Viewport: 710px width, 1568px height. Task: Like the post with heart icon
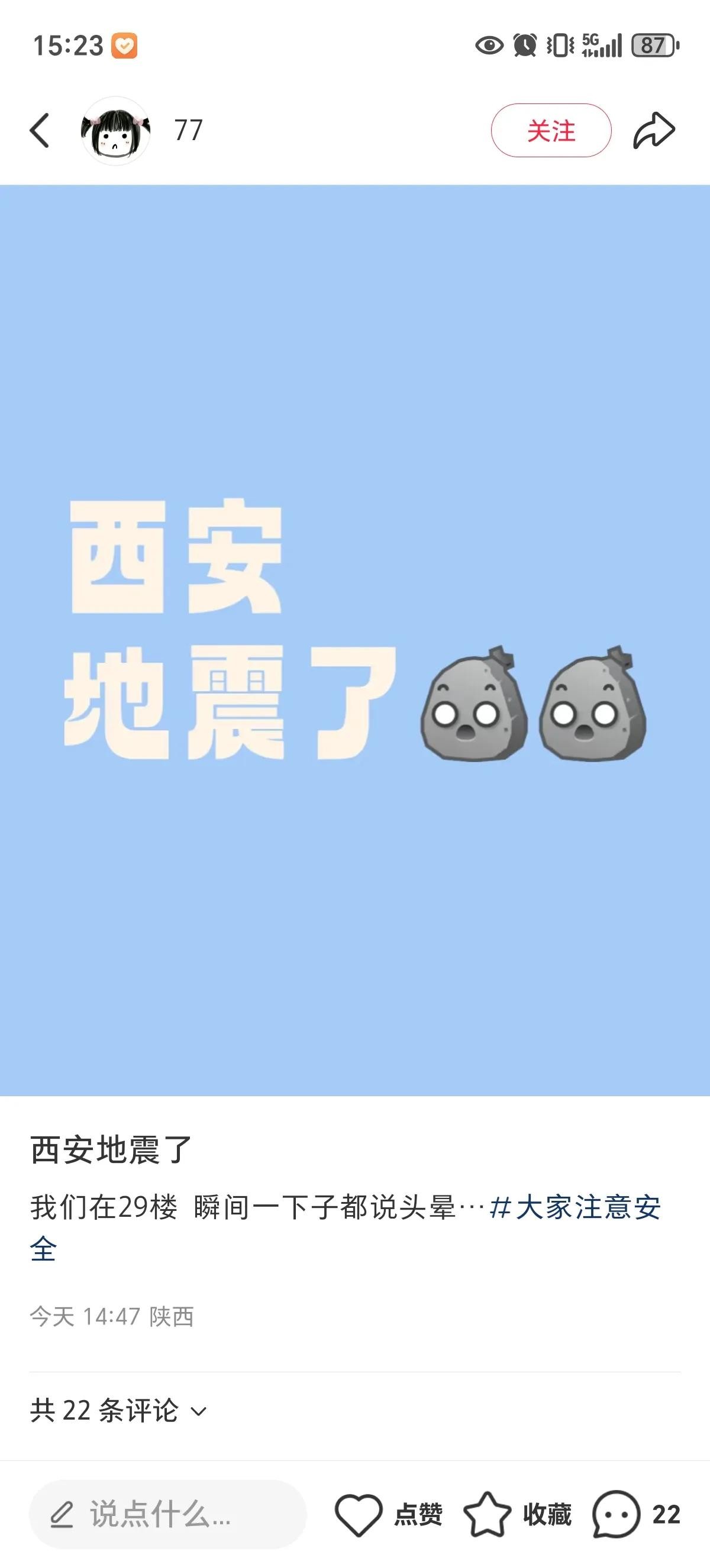[359, 1514]
